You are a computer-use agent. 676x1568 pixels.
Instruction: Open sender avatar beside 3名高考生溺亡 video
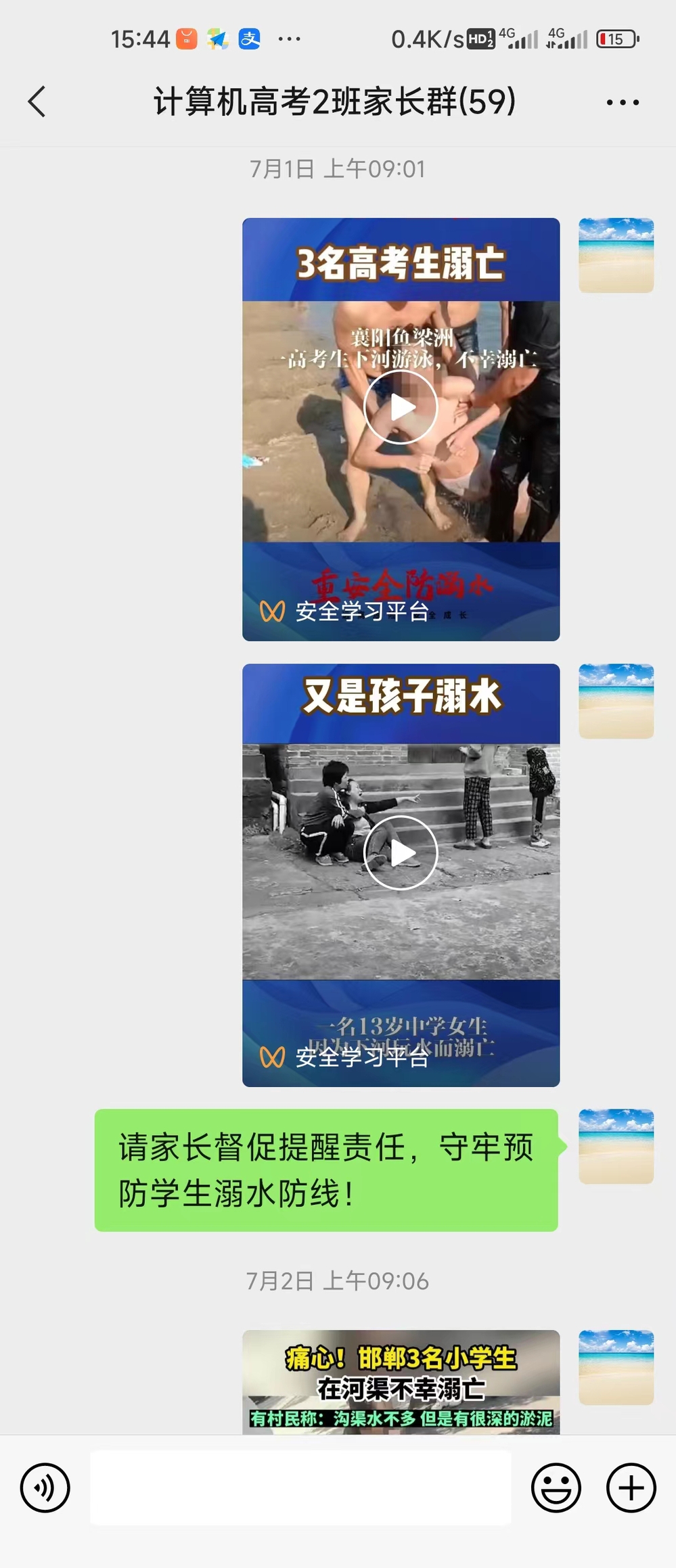(616, 255)
